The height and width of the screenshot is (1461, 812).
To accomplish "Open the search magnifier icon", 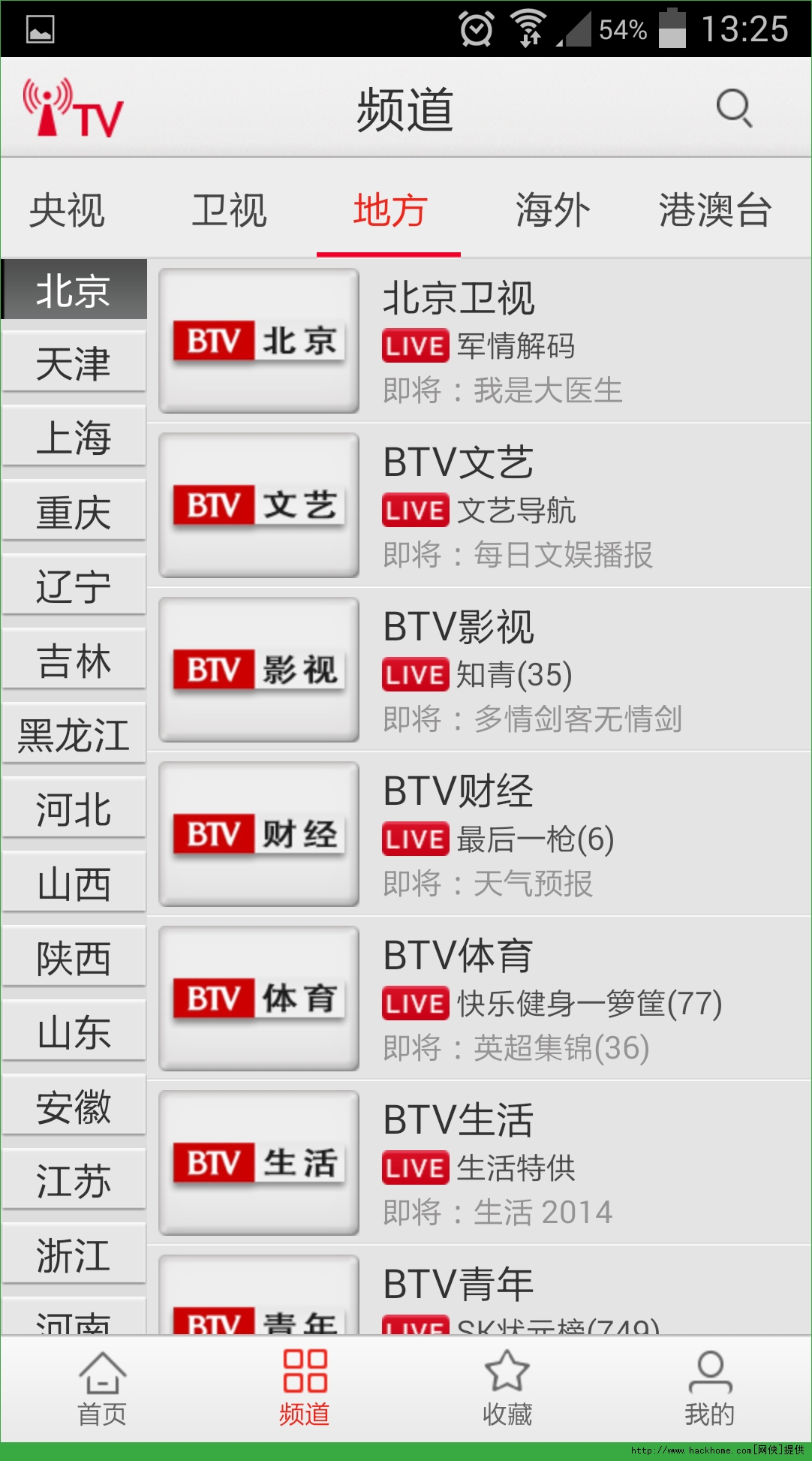I will [733, 109].
